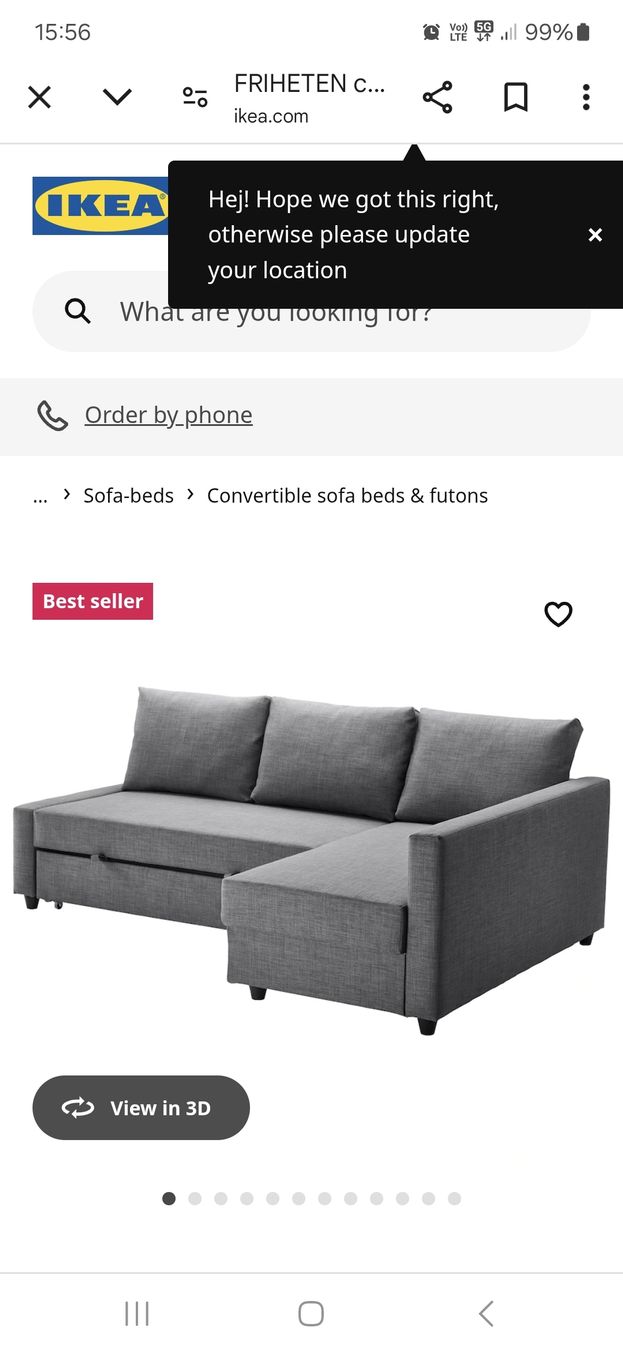Viewport: 623px width, 1350px height.
Task: Go to the Sofa-beds breadcrumb
Action: (x=128, y=495)
